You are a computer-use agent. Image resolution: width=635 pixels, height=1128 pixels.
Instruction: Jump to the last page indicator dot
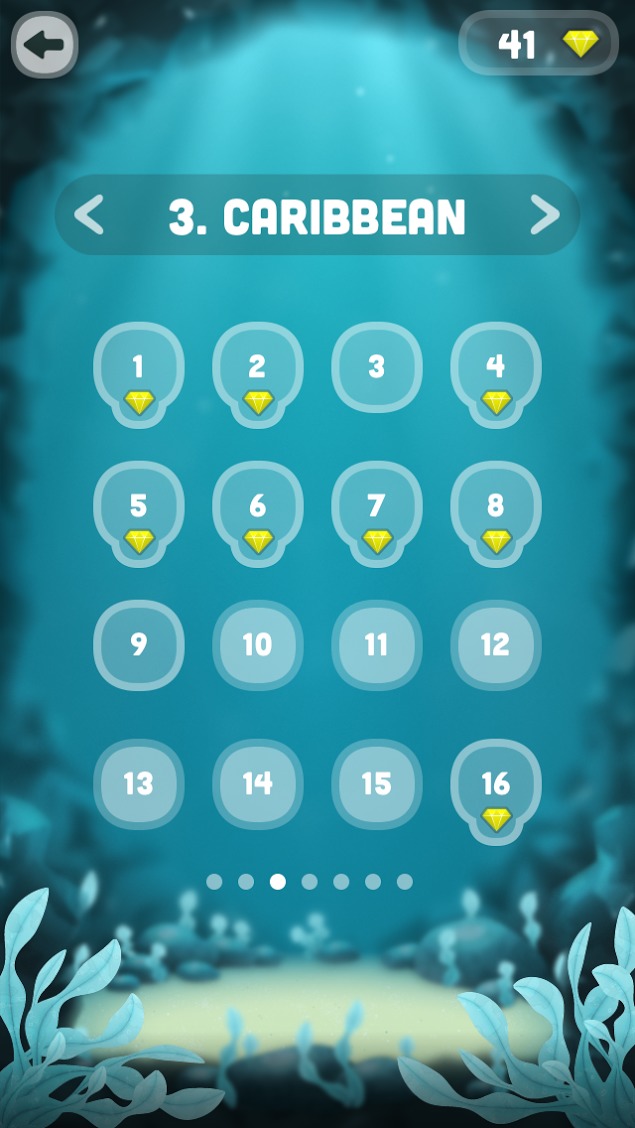point(405,882)
